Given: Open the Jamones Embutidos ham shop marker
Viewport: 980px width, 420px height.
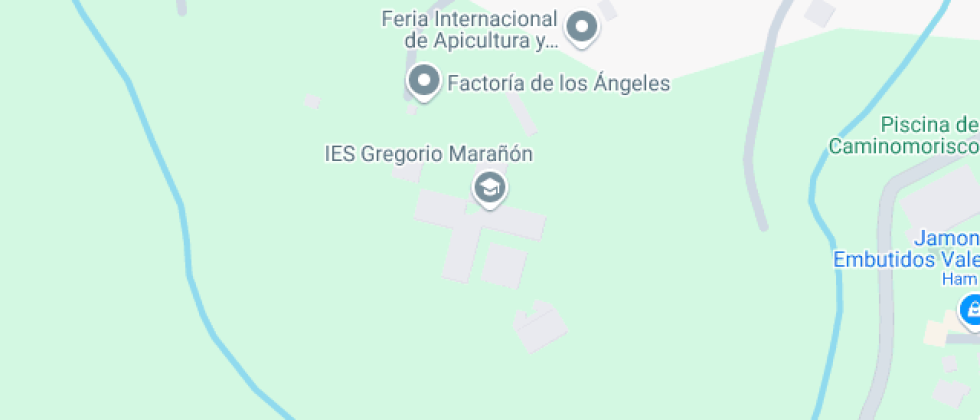Looking at the screenshot, I should tap(970, 310).
